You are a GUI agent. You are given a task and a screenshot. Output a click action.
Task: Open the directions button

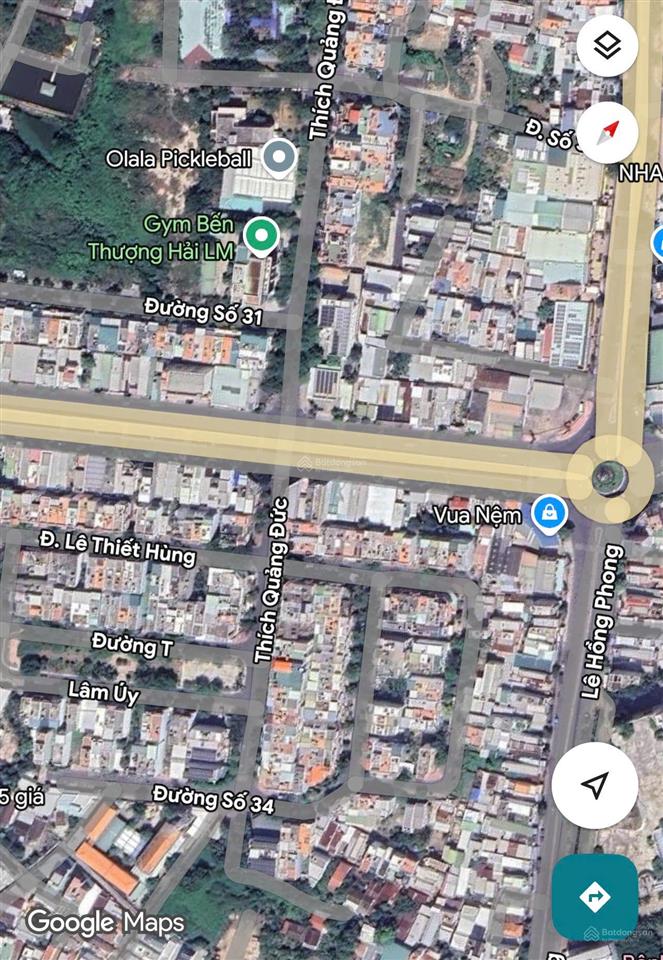[x=595, y=896]
